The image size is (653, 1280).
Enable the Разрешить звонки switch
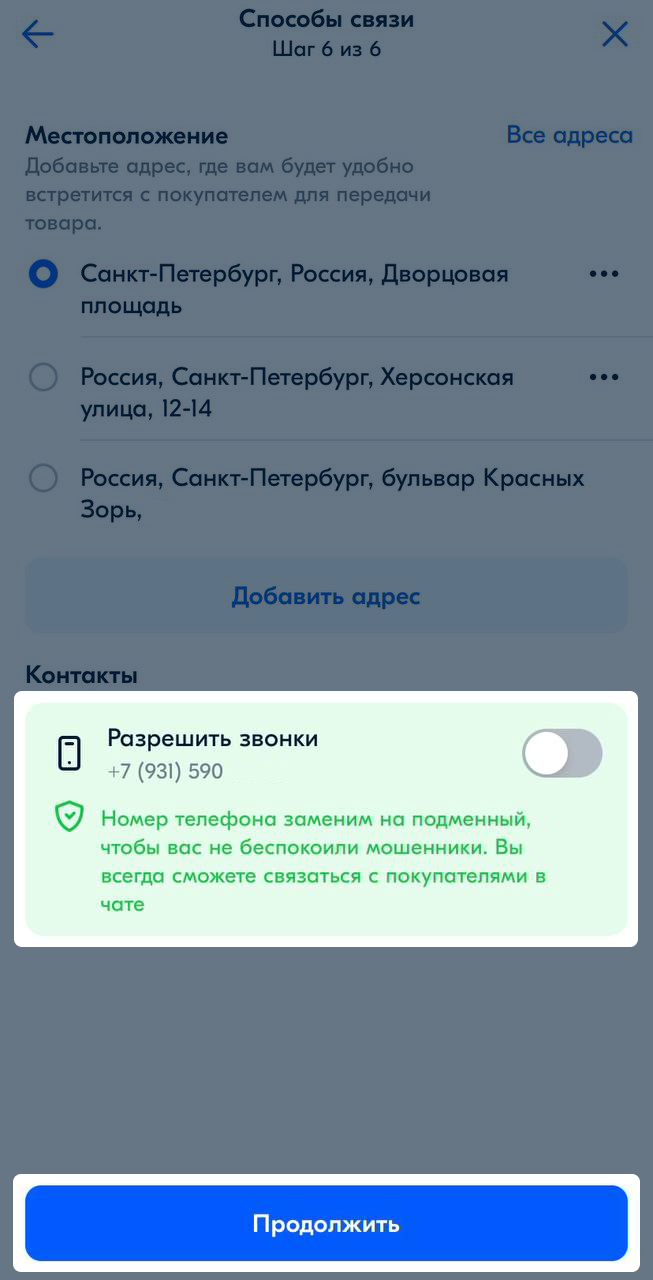[562, 753]
